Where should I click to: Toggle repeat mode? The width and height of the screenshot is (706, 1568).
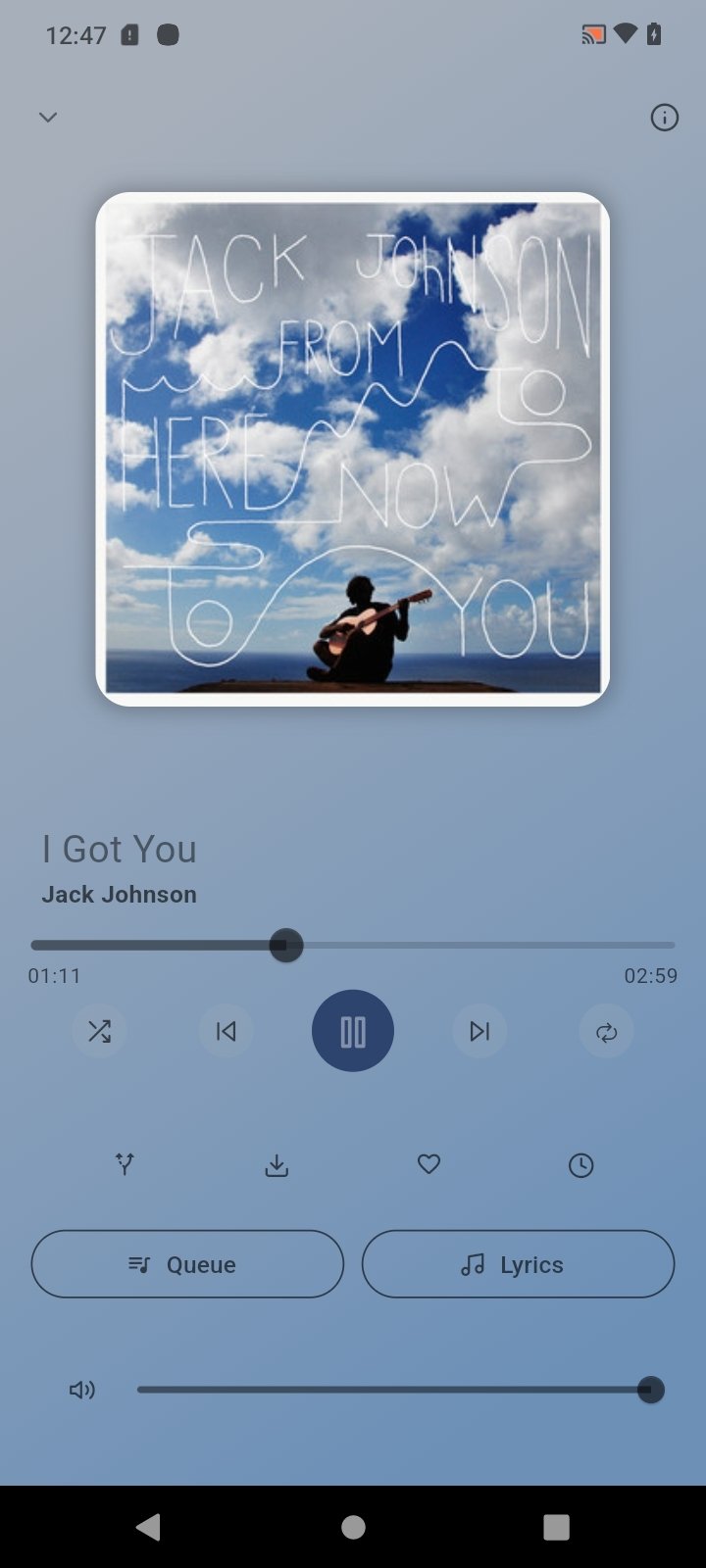pos(606,1031)
